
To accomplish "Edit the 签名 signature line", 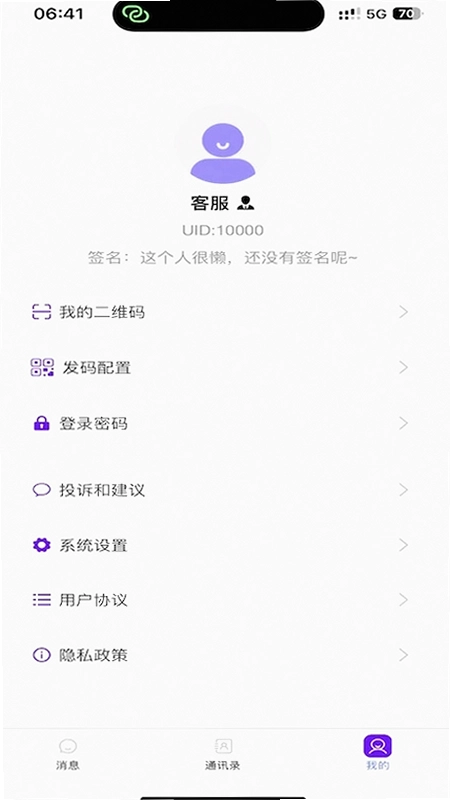I will coord(222,258).
